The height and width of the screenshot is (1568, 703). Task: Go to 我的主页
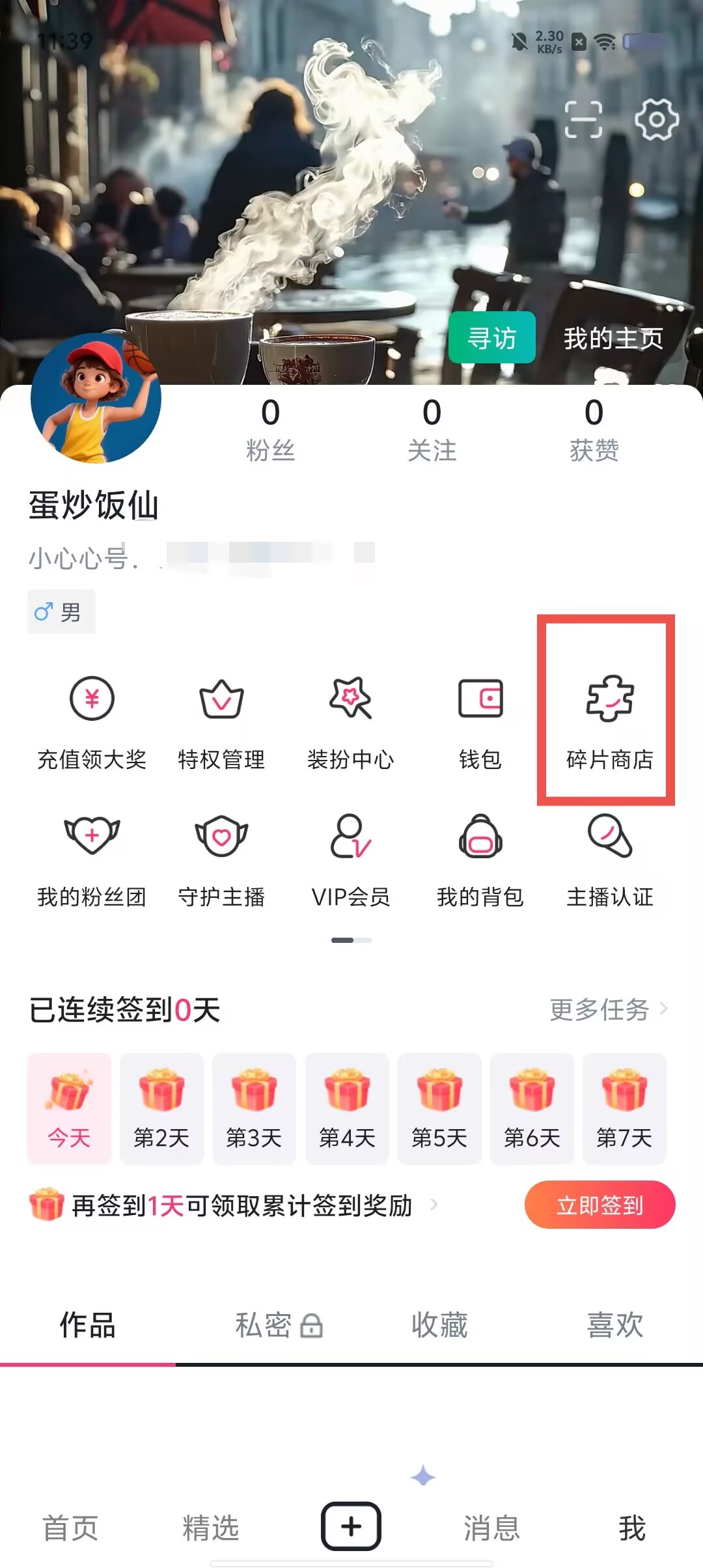coord(613,338)
